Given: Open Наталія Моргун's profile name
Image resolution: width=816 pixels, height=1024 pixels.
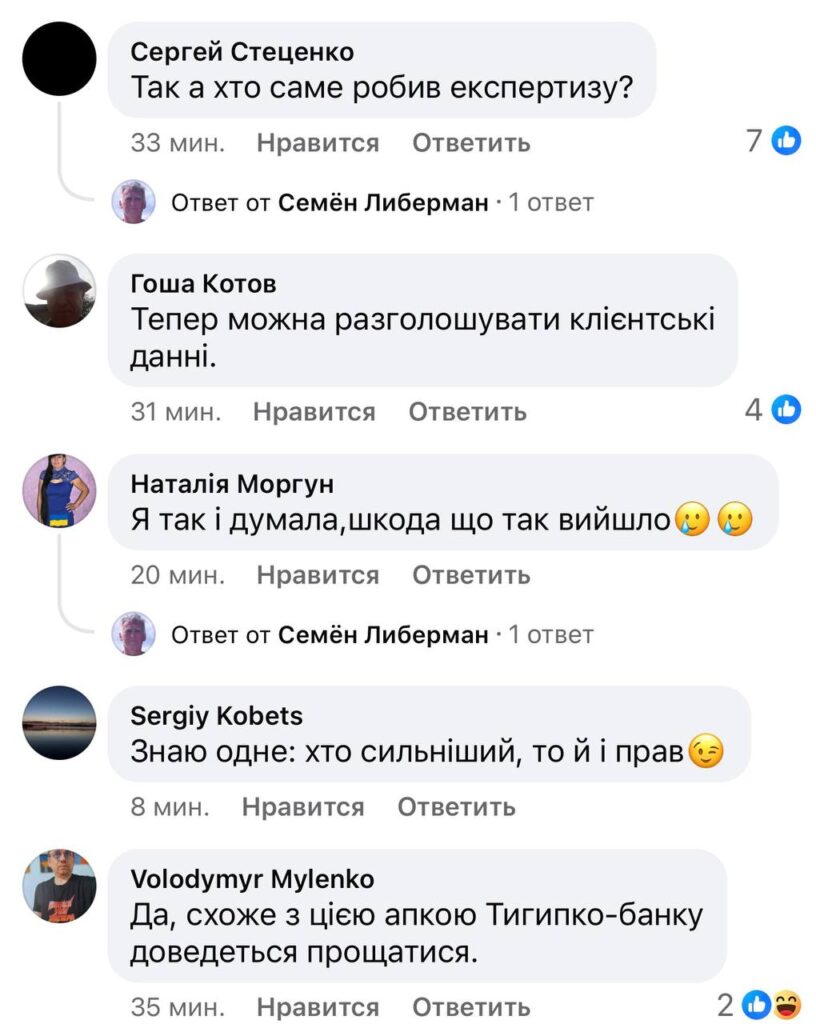Looking at the screenshot, I should (x=232, y=484).
